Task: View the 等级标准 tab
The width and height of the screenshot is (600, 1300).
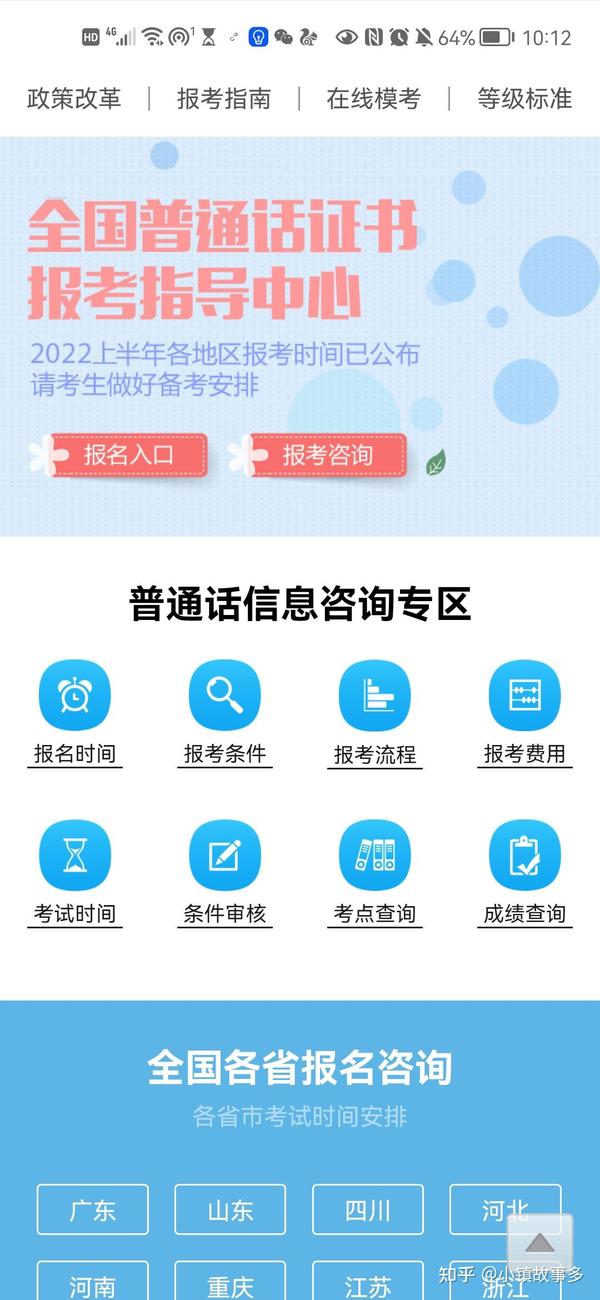Action: click(524, 98)
